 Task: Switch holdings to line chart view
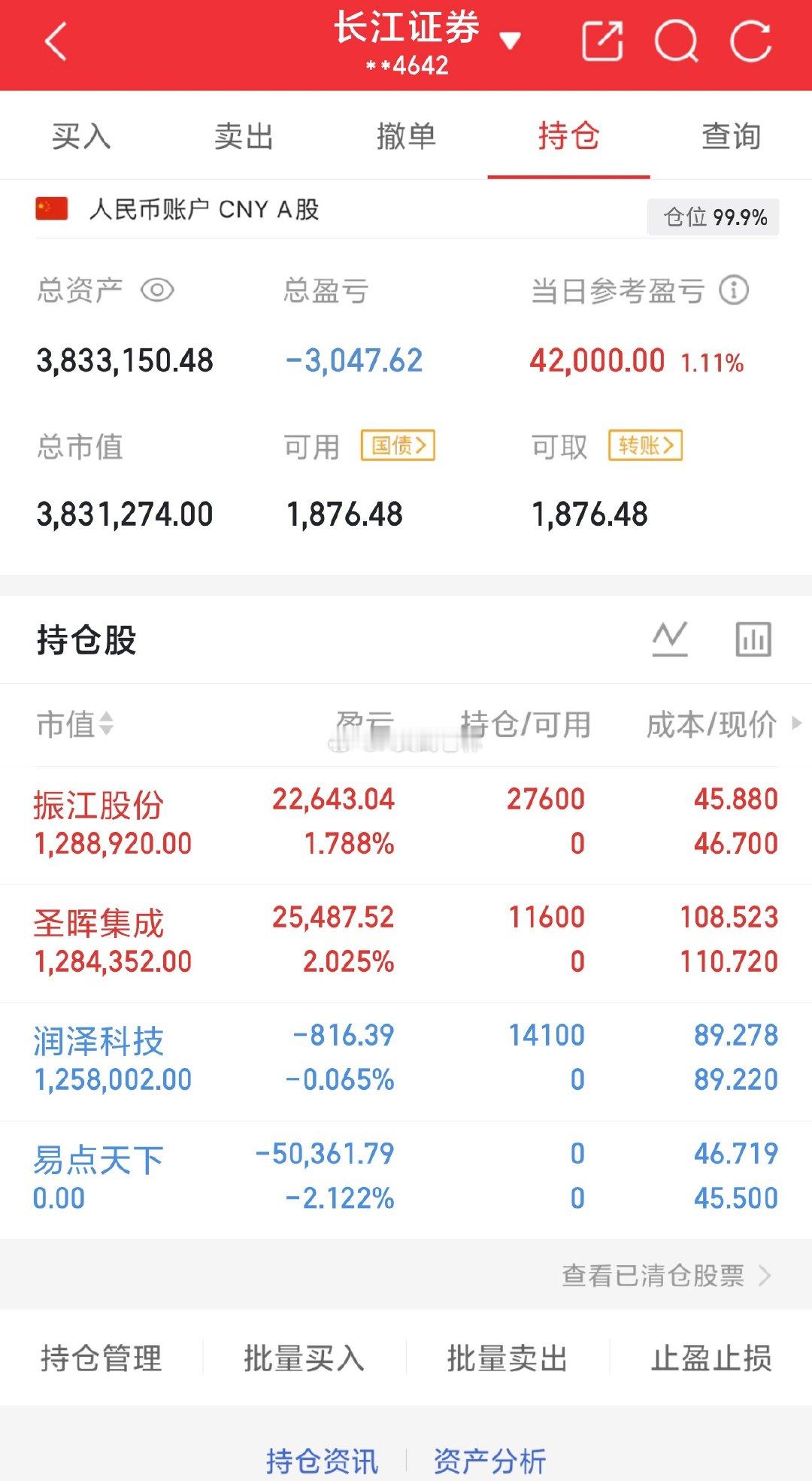click(x=671, y=639)
